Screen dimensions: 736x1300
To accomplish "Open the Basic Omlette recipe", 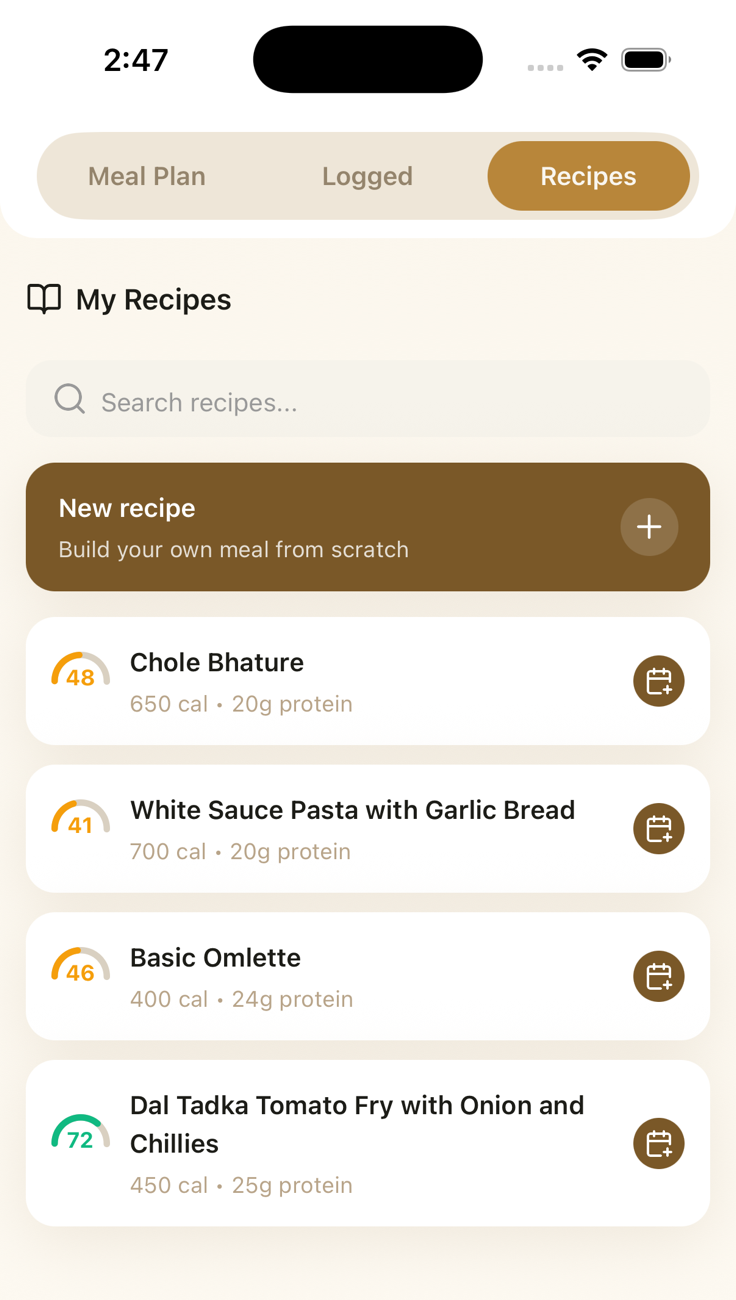I will pyautogui.click(x=368, y=976).
